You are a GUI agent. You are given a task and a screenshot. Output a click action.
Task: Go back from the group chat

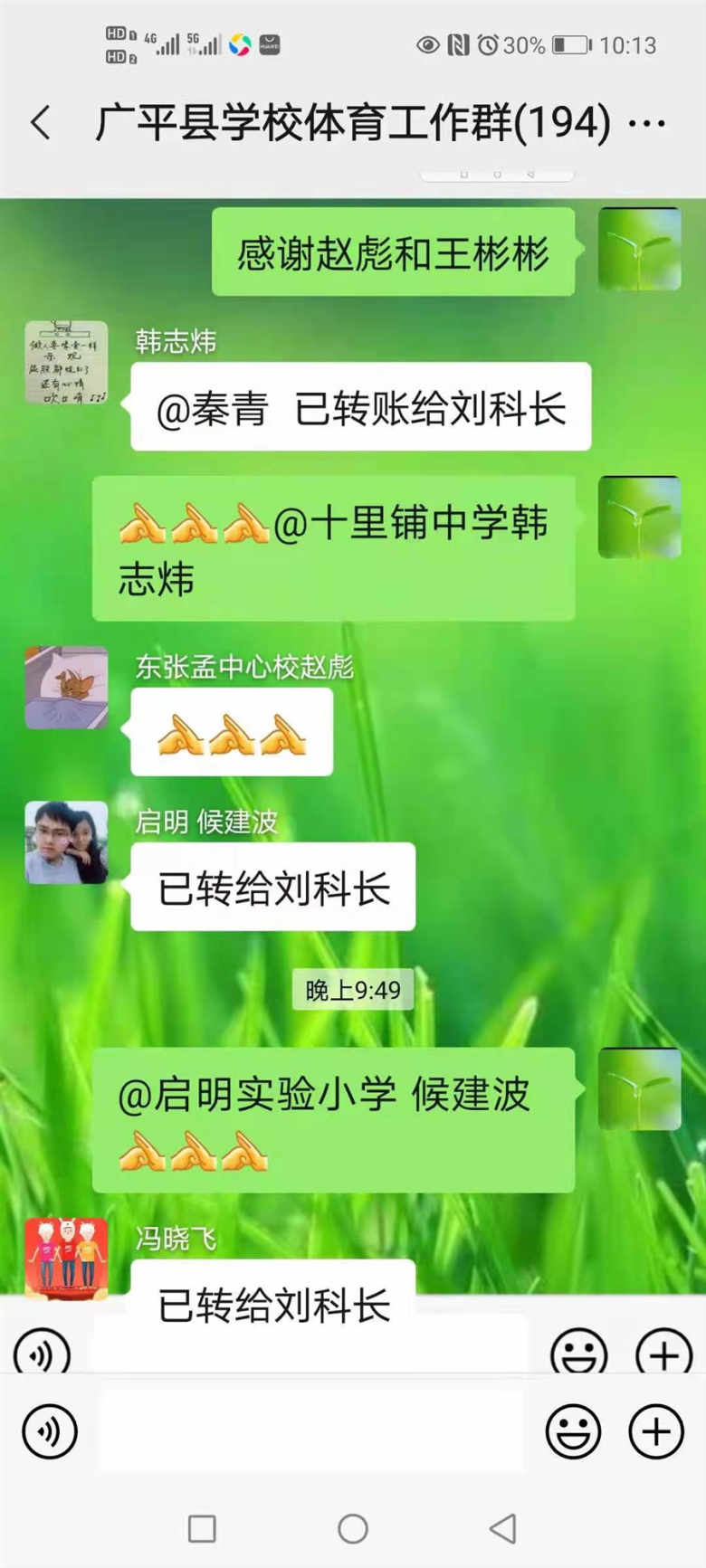pyautogui.click(x=41, y=122)
